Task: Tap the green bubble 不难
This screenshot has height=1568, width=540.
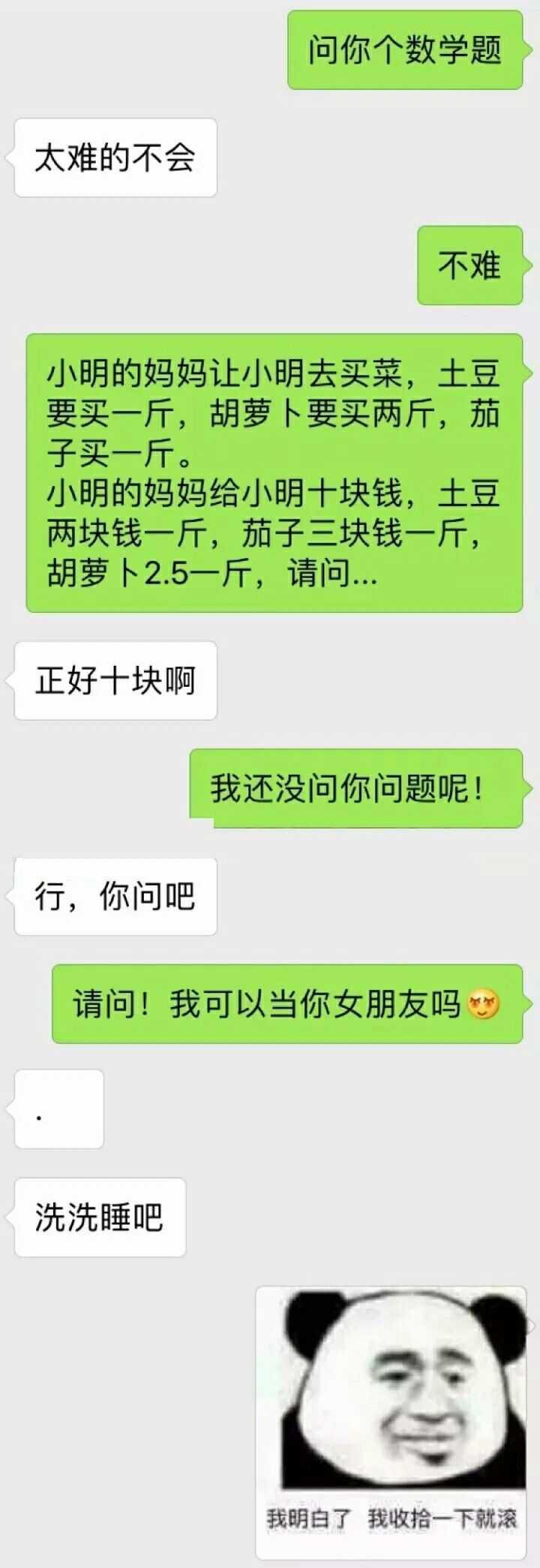Action: [469, 265]
